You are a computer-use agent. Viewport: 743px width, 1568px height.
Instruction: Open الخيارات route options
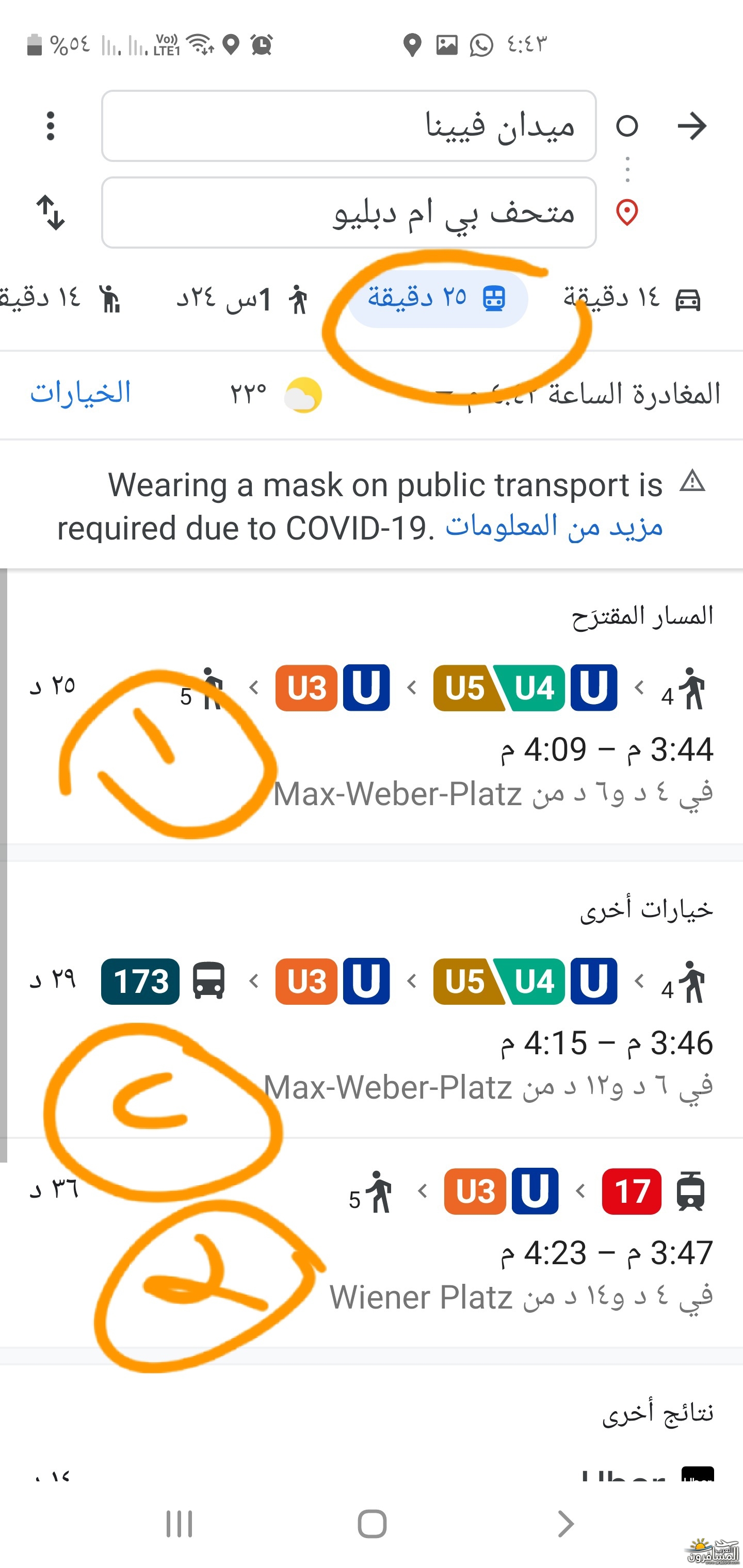click(80, 393)
